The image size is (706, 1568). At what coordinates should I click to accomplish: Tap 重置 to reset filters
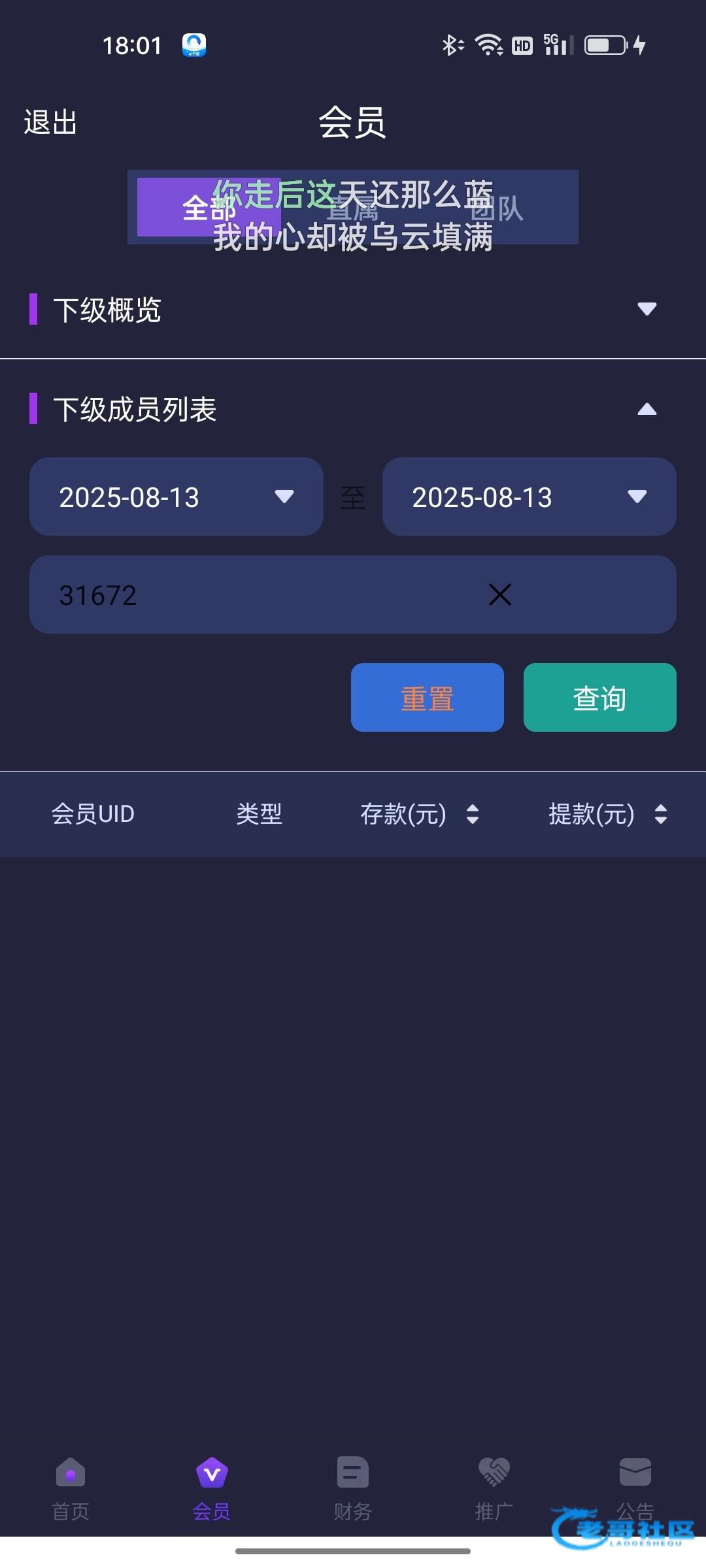click(427, 698)
